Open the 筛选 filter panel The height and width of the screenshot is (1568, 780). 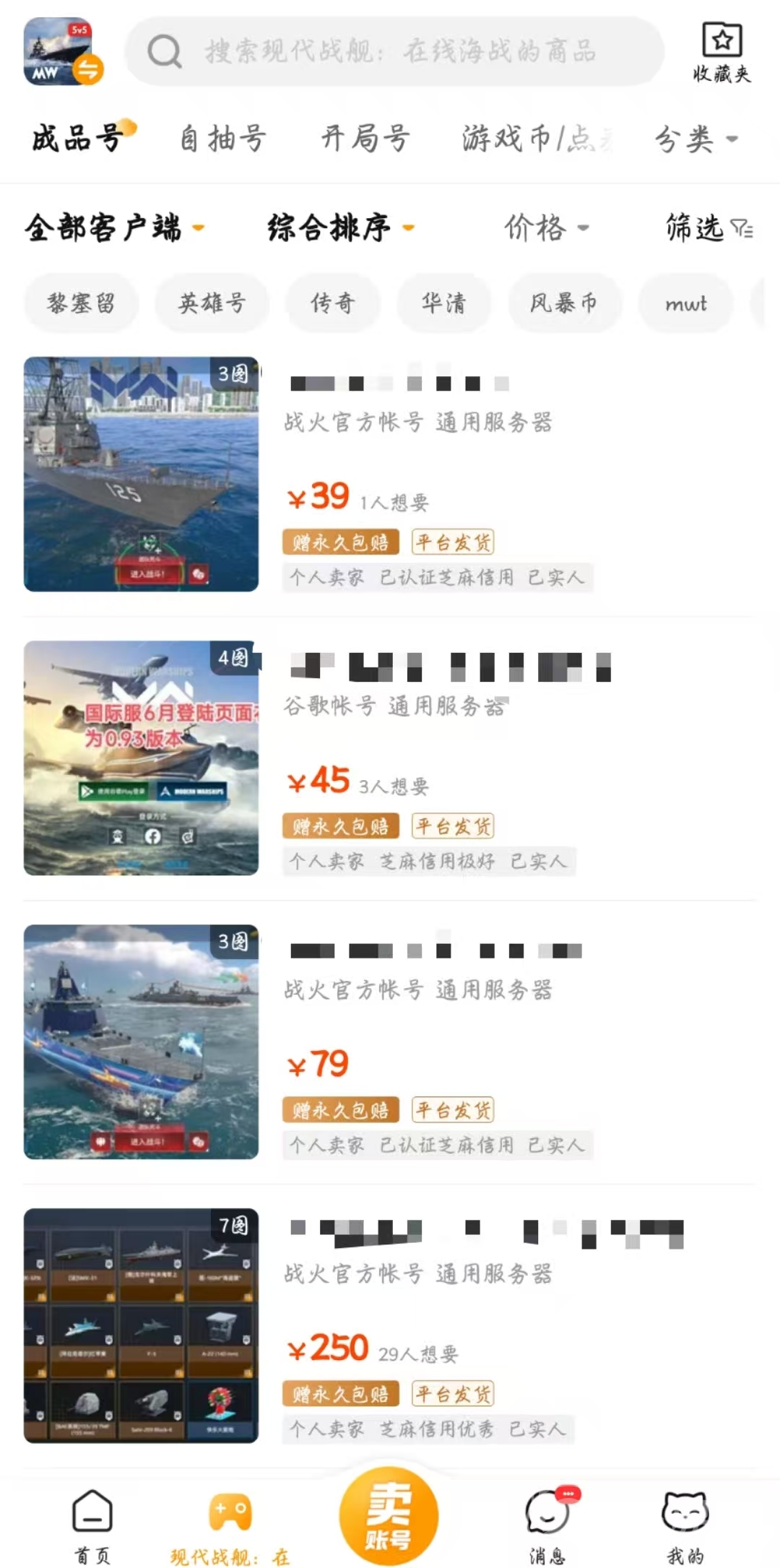[708, 228]
